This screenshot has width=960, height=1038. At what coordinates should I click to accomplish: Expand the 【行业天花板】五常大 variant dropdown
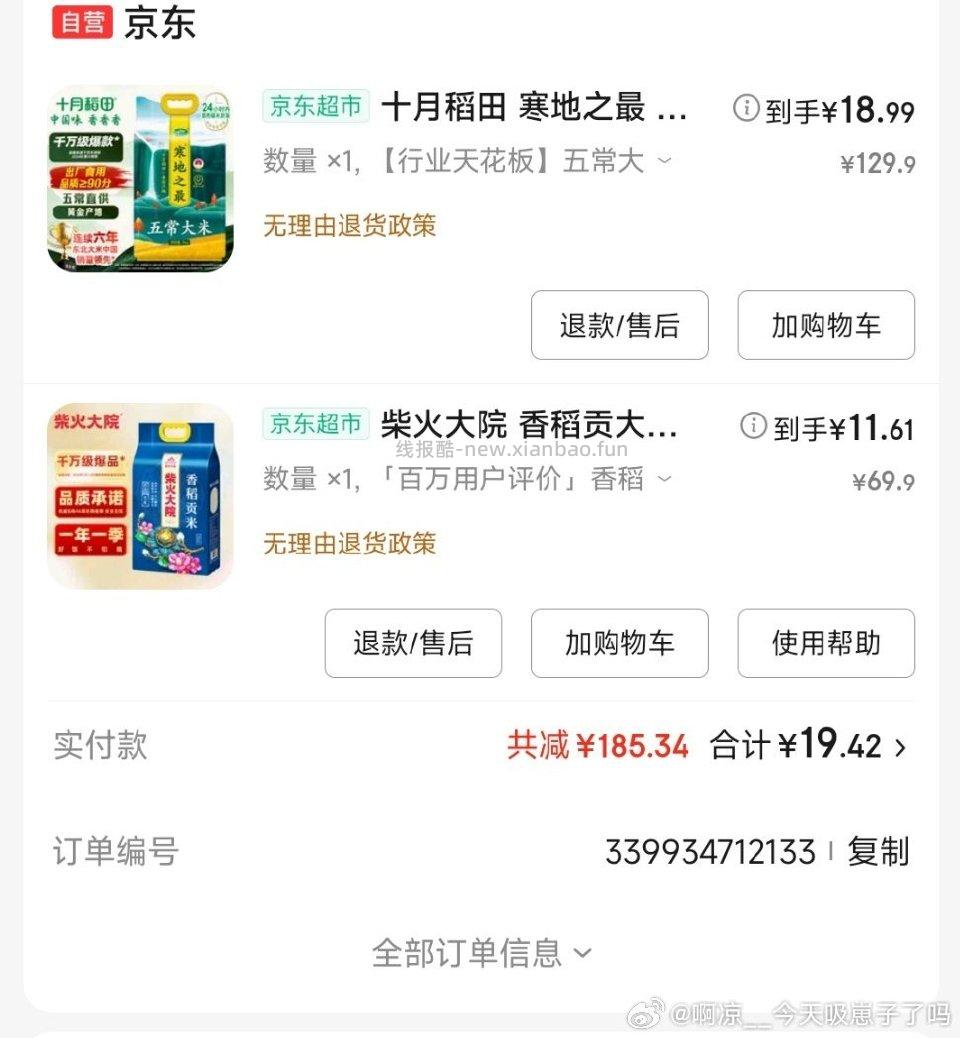[665, 161]
